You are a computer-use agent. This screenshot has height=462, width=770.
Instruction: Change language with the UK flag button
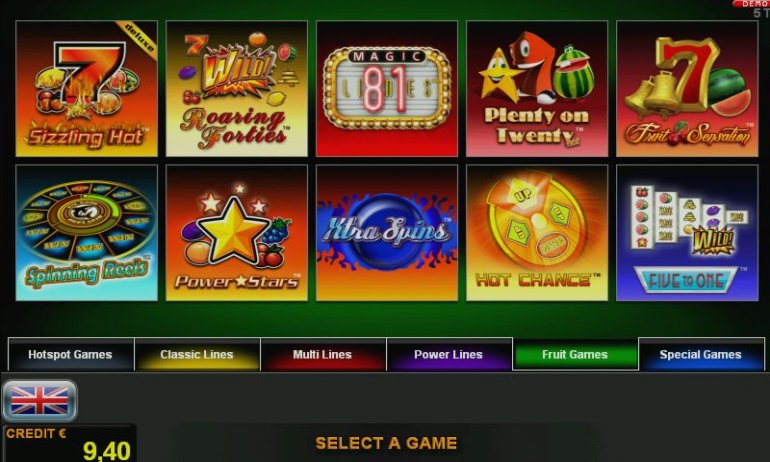[39, 401]
